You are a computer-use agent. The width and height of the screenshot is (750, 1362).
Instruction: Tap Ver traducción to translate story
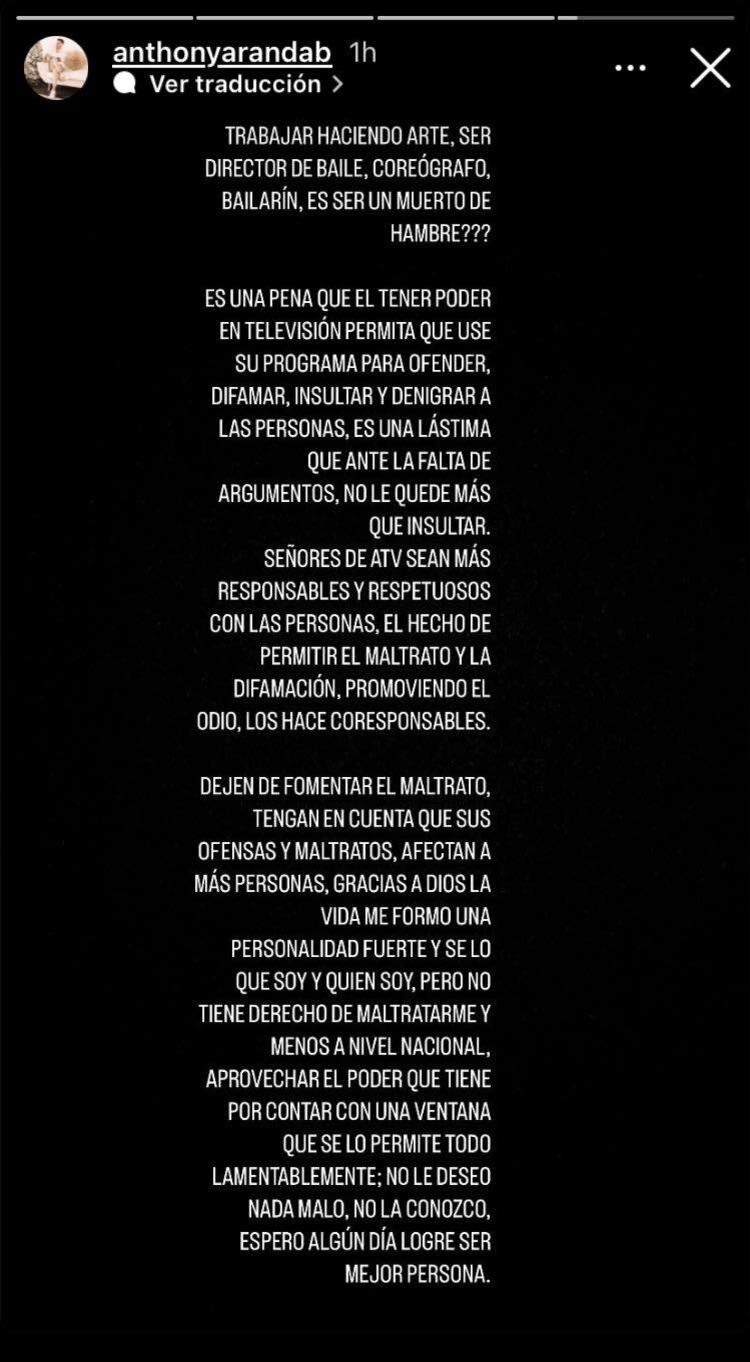[x=234, y=84]
